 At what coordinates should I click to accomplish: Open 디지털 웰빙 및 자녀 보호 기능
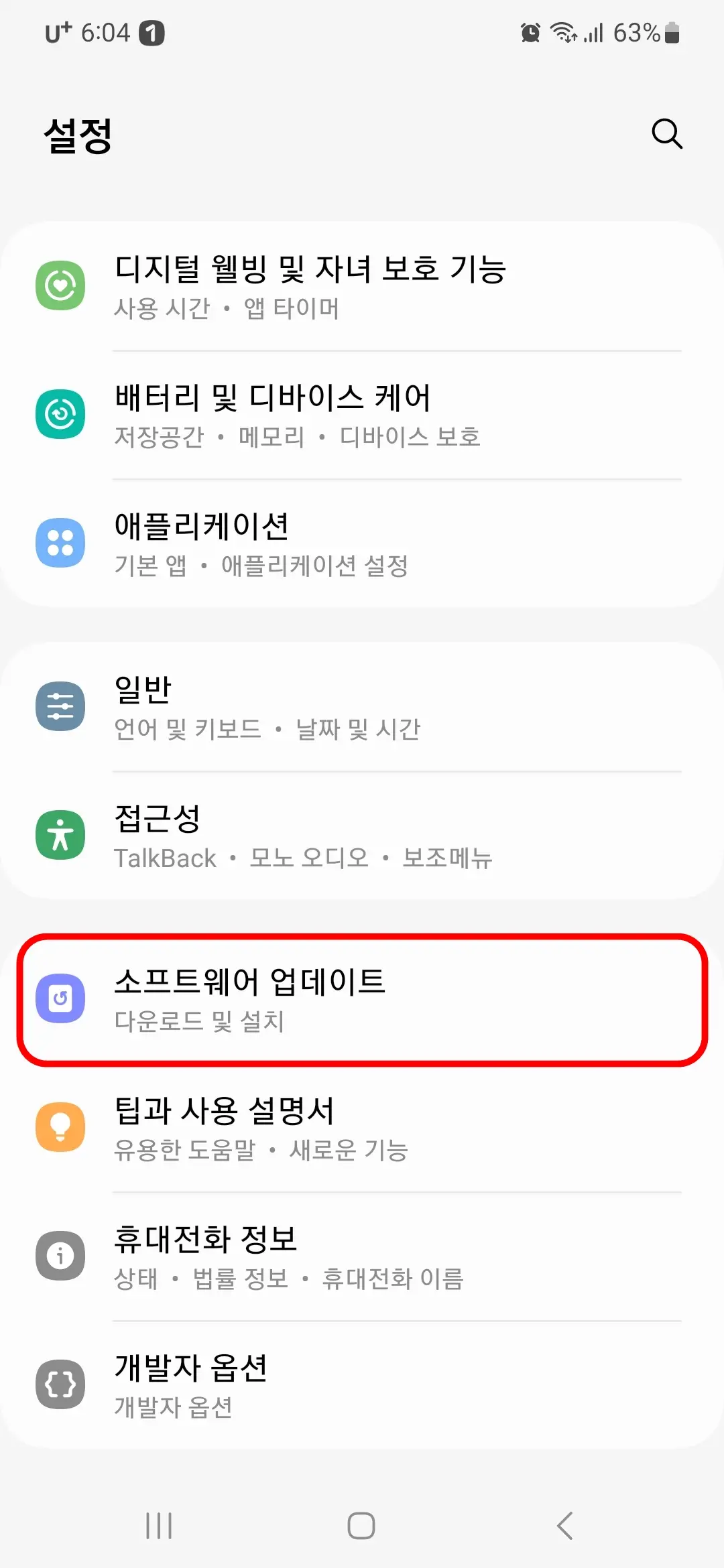(x=308, y=283)
